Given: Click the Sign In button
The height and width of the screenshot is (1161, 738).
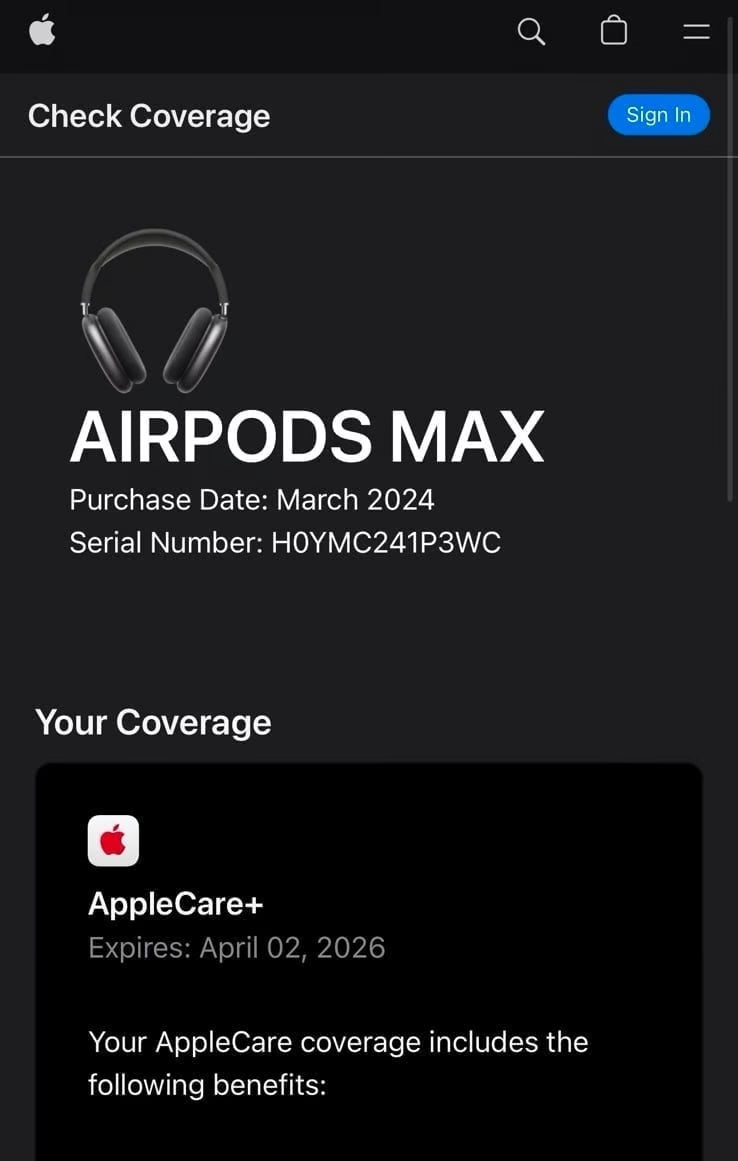Looking at the screenshot, I should [x=658, y=114].
